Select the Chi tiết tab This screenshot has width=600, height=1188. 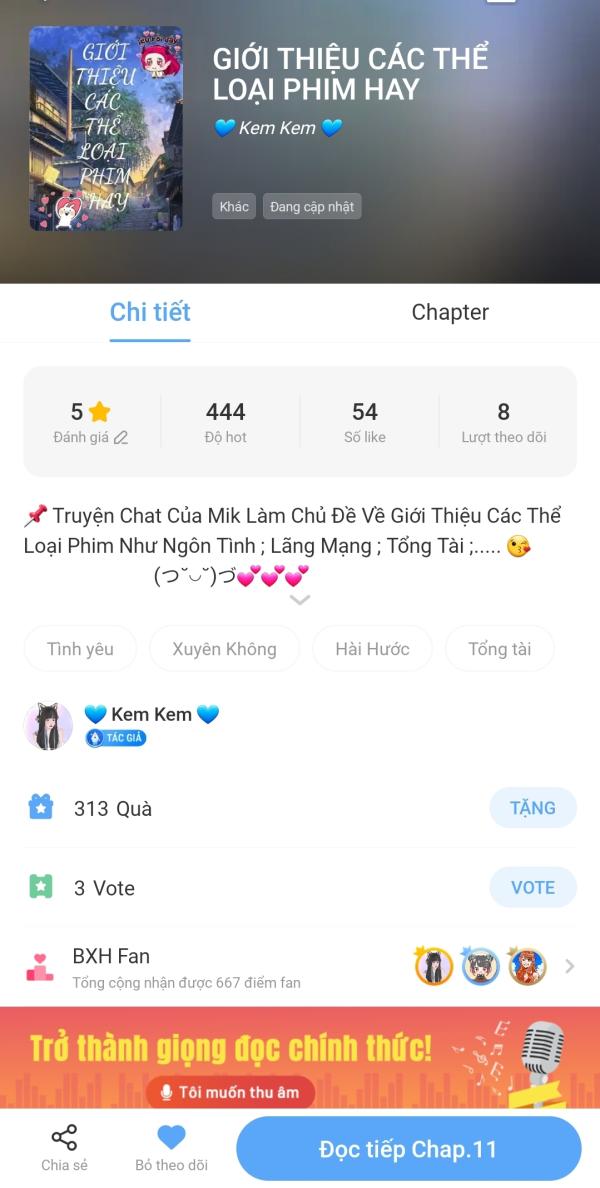pos(150,312)
